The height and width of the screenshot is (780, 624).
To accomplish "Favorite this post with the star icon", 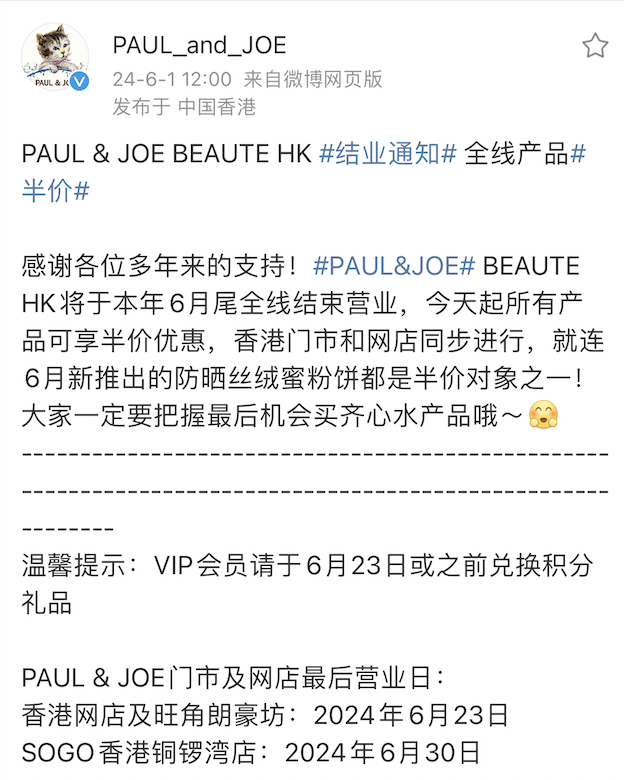I will (595, 45).
